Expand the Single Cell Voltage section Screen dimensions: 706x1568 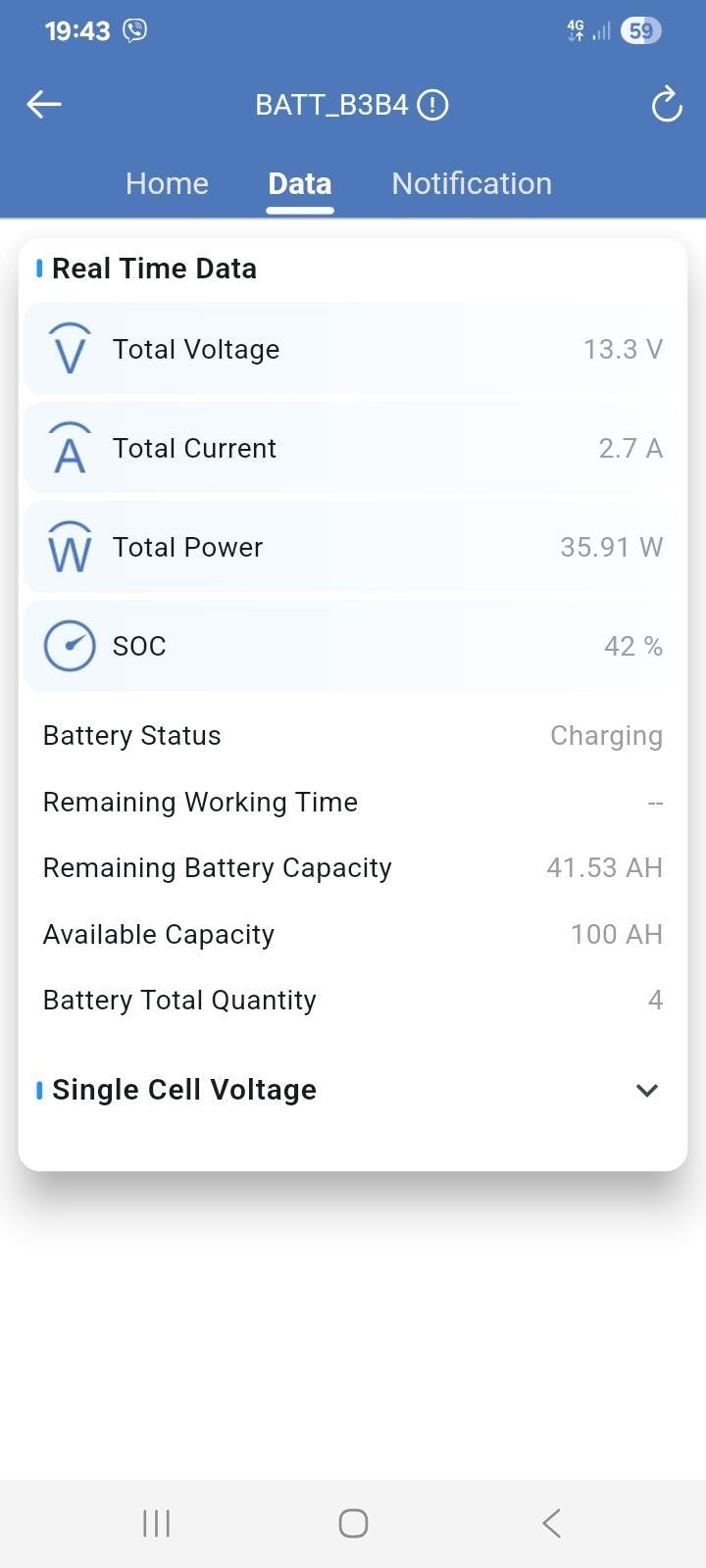646,1090
